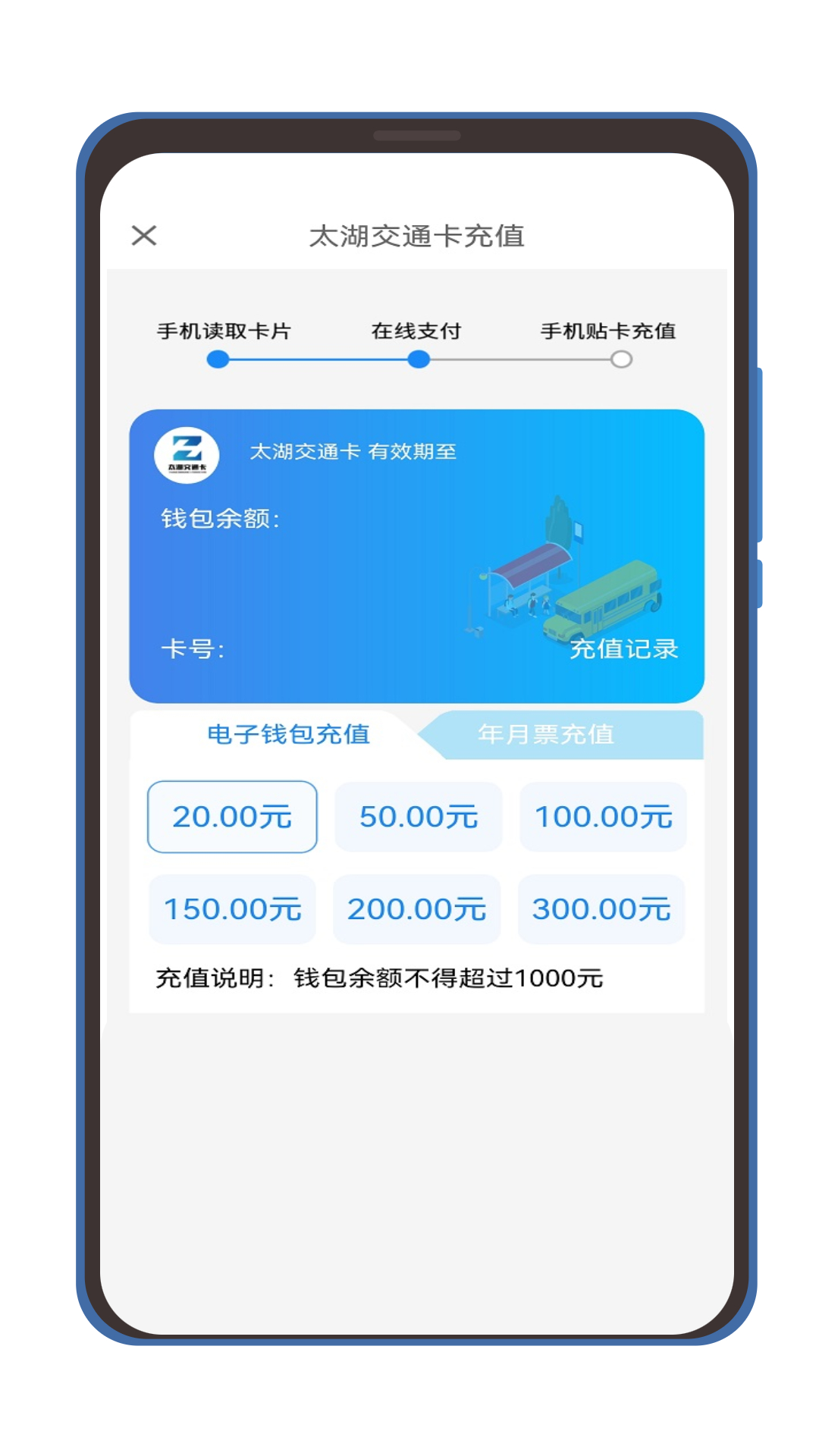
Task: Close the 太湖交通卡充值 page
Action: 144,235
